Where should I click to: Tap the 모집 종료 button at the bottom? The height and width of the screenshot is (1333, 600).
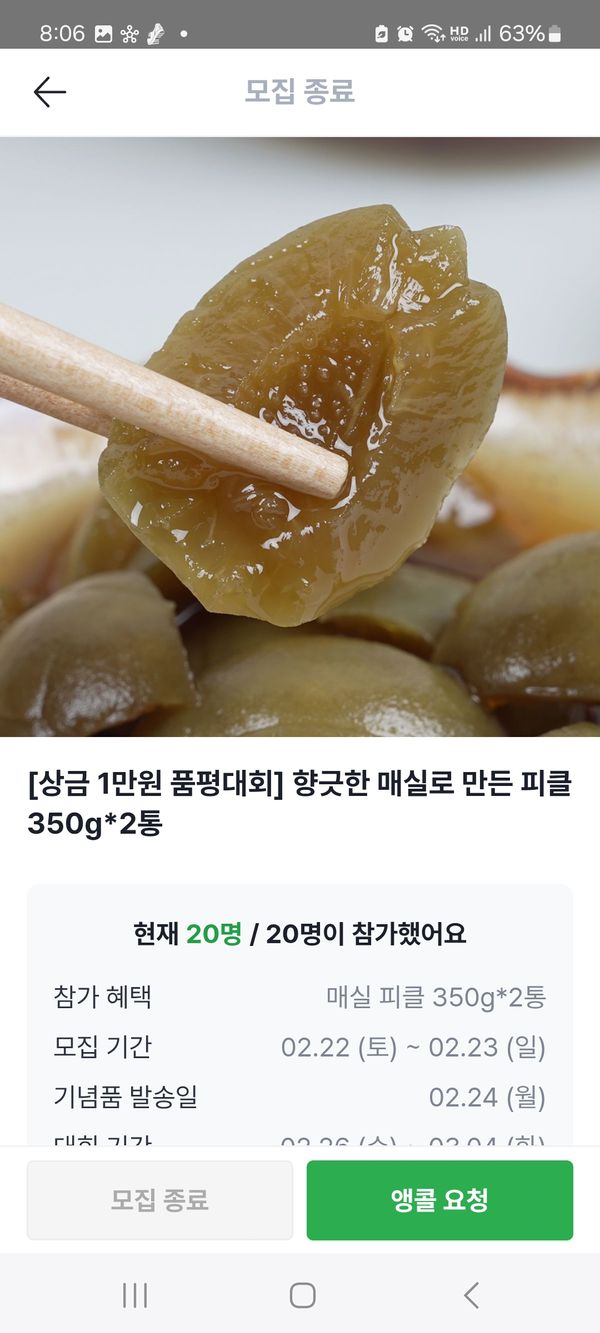(x=160, y=1200)
